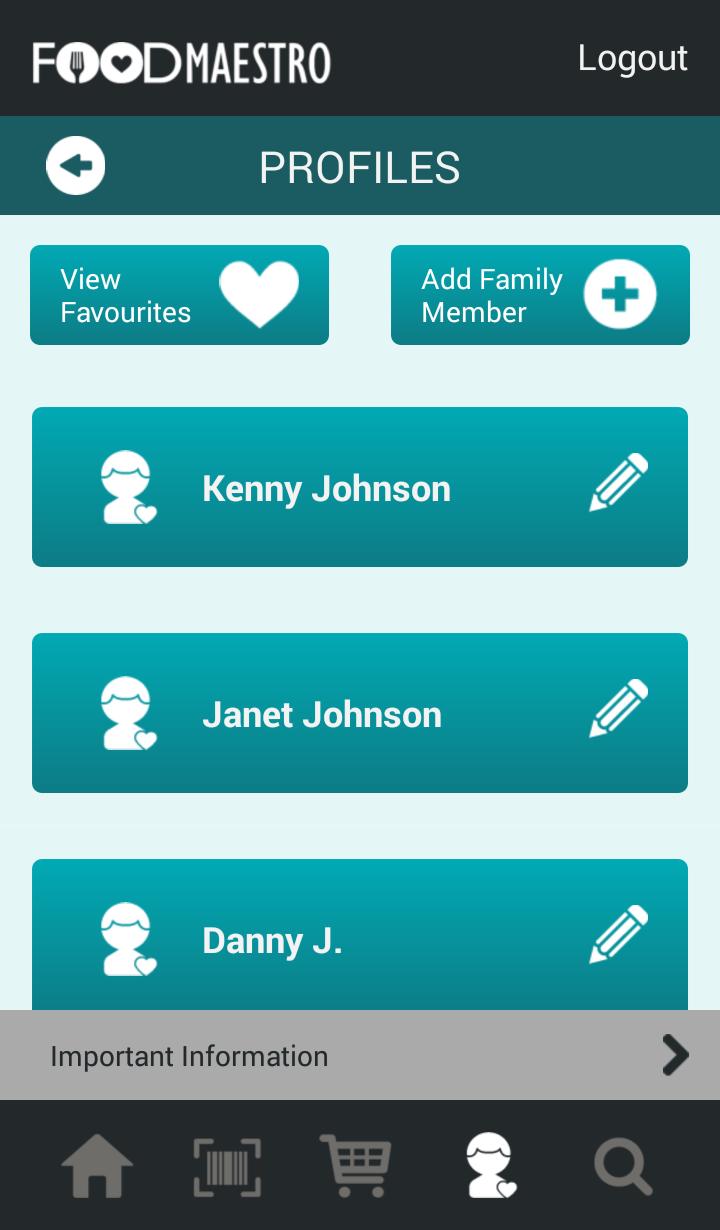Select the barcode scanner icon
720x1230 pixels.
click(226, 1165)
